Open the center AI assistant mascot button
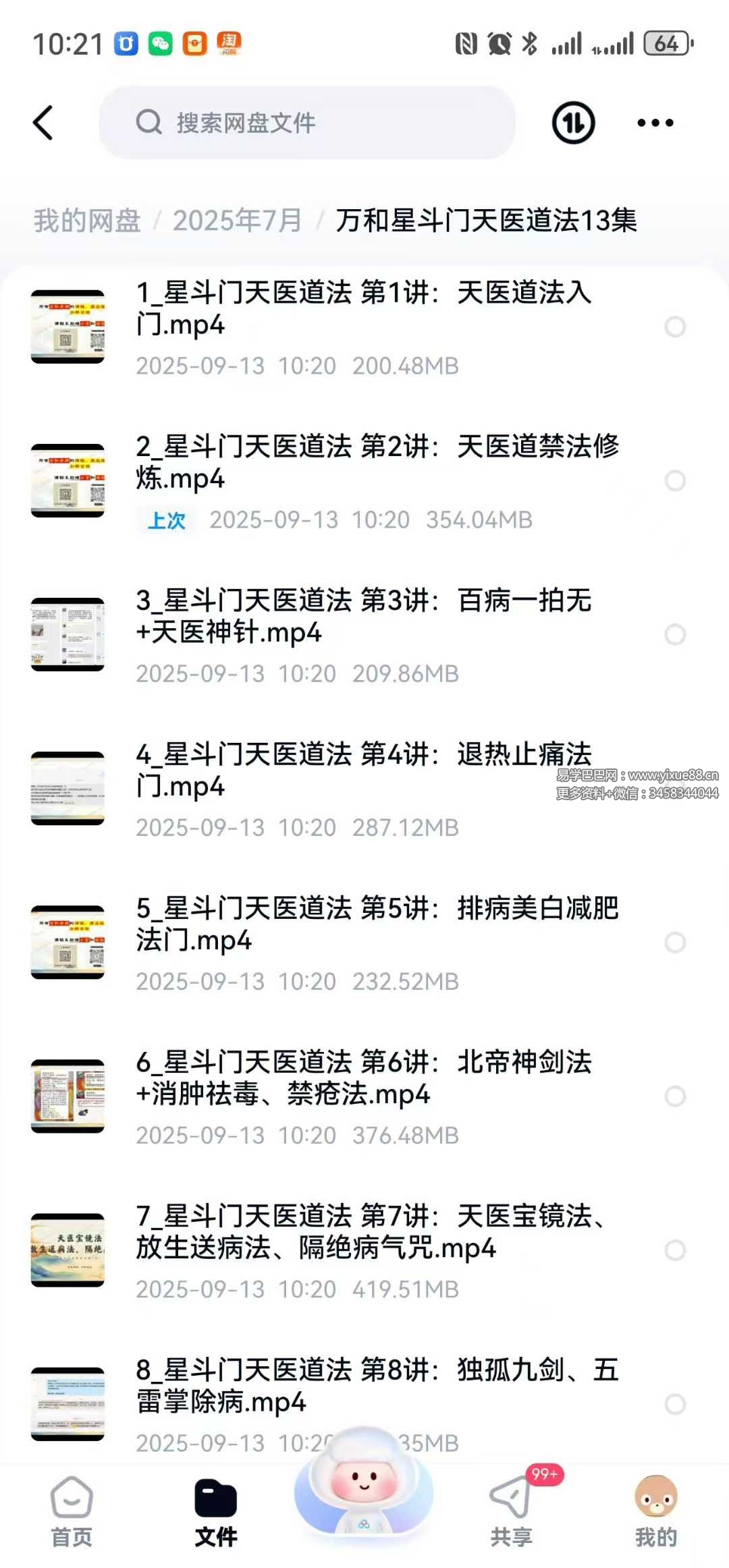 [364, 1484]
